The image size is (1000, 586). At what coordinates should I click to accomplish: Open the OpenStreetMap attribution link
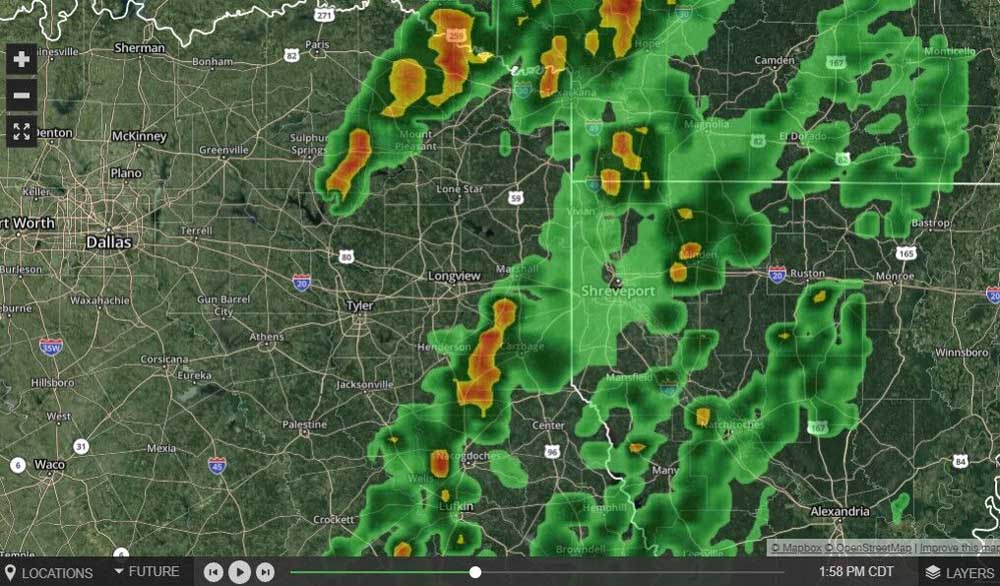coord(870,547)
